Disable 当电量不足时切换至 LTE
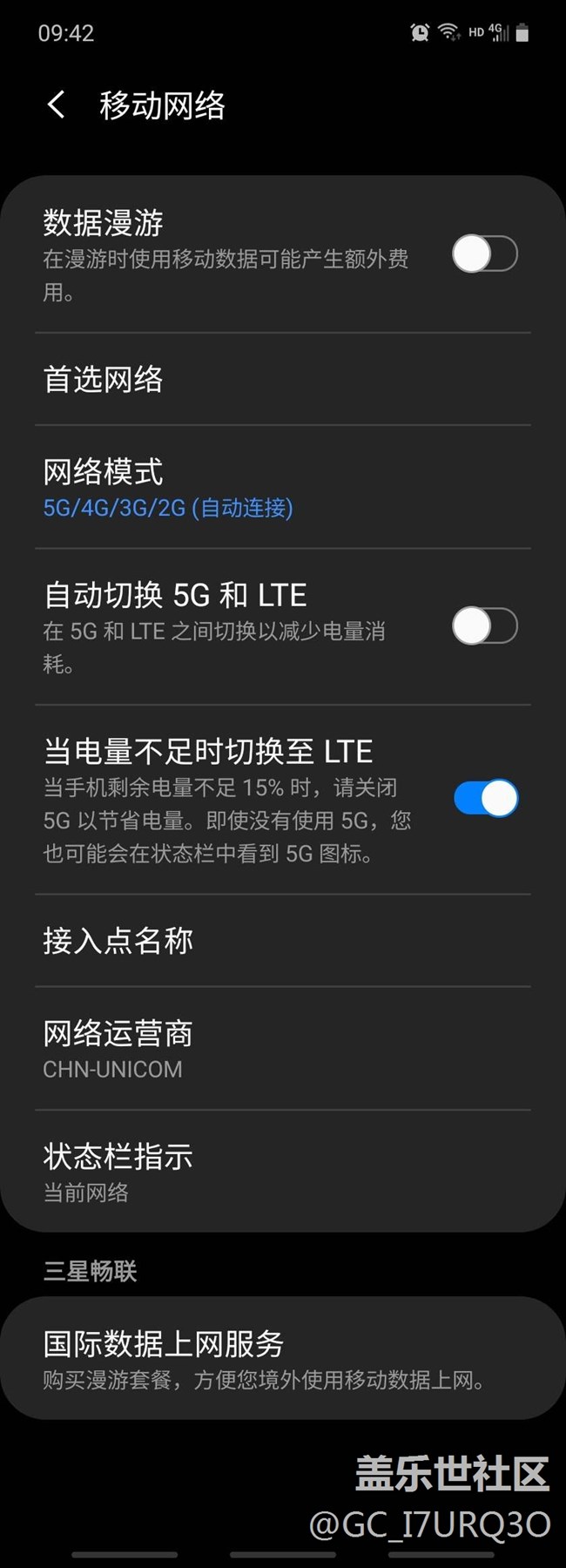 coord(485,798)
